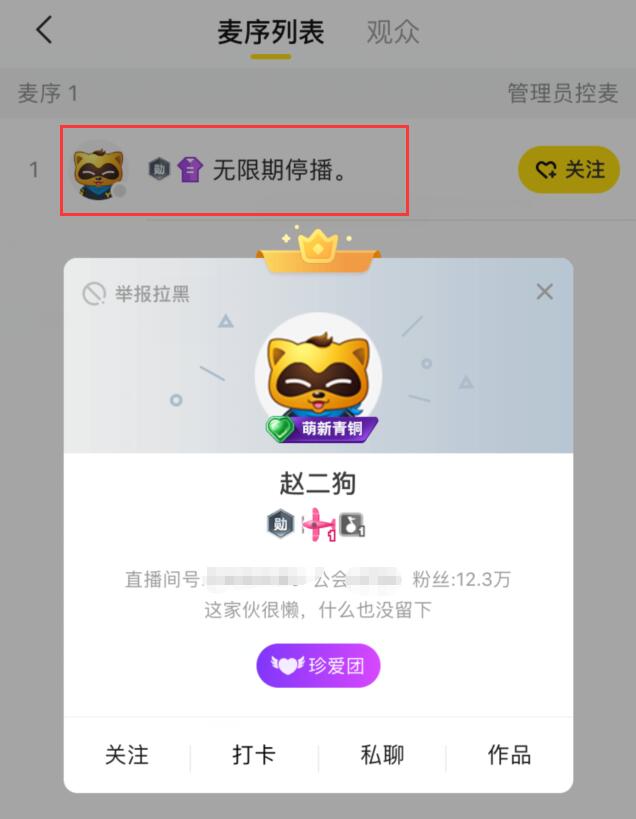Image resolution: width=636 pixels, height=819 pixels.
Task: Close the profile card popup
Action: point(544,292)
